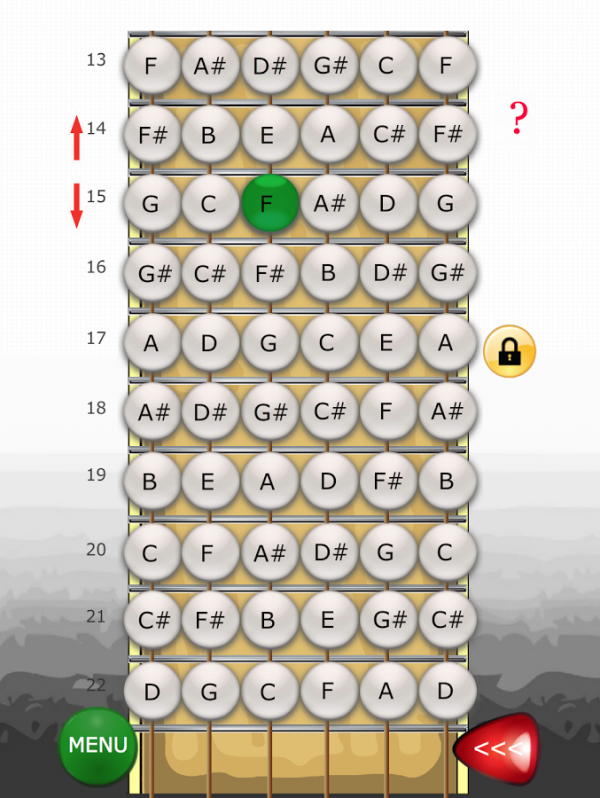Tap the D# note on fret 20
This screenshot has width=600, height=798.
[x=329, y=551]
